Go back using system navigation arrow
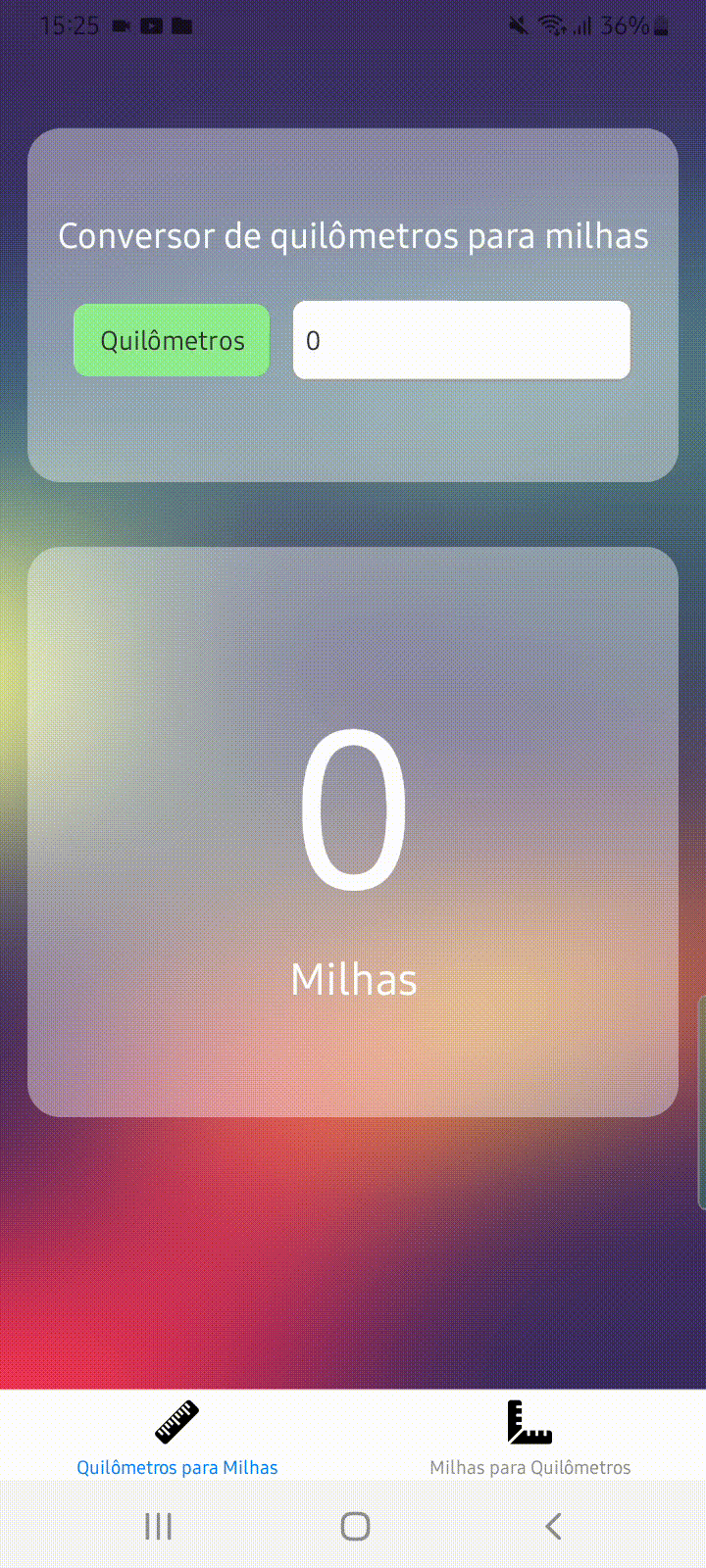This screenshot has width=706, height=1568. [x=553, y=1526]
